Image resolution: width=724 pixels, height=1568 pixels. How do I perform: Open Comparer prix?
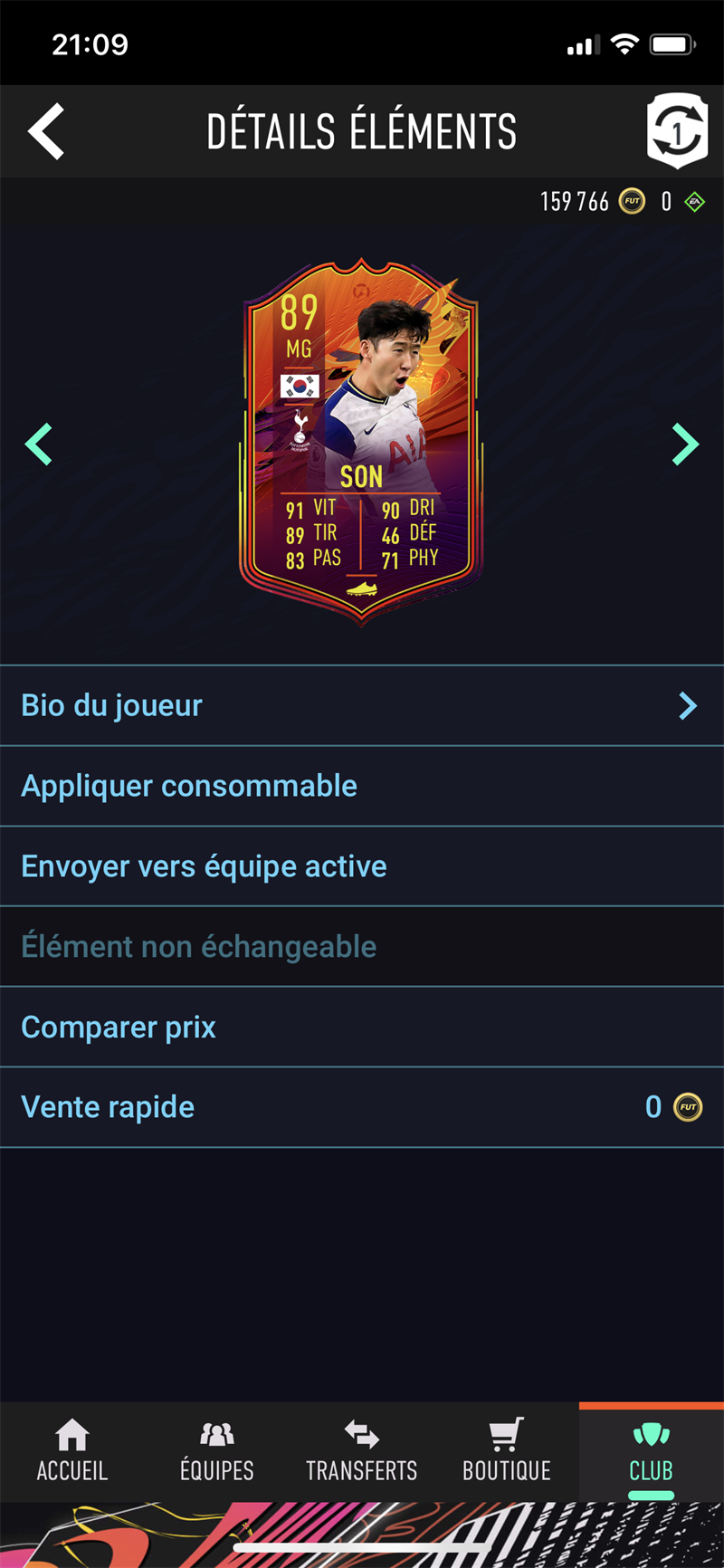[x=362, y=1028]
